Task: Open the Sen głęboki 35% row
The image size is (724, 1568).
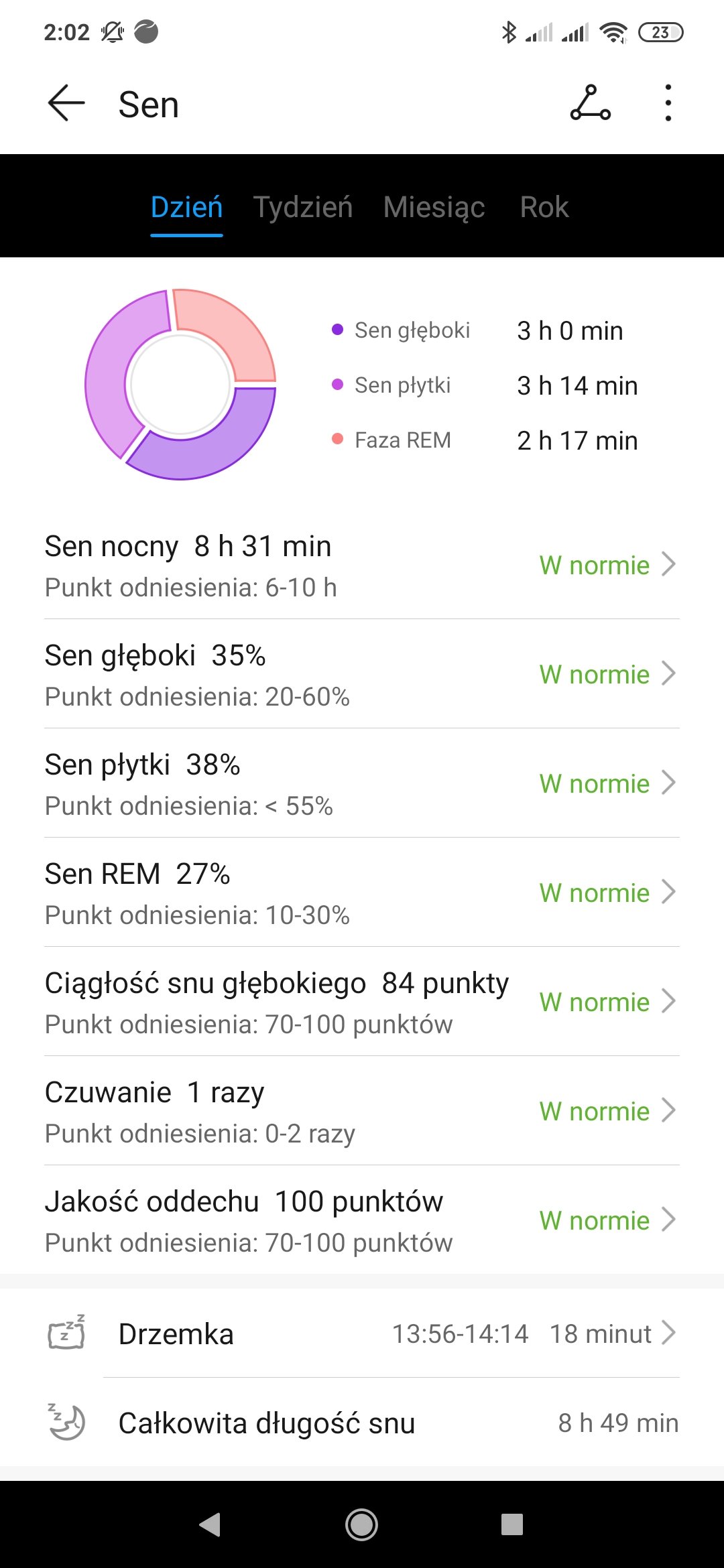Action: [x=362, y=674]
